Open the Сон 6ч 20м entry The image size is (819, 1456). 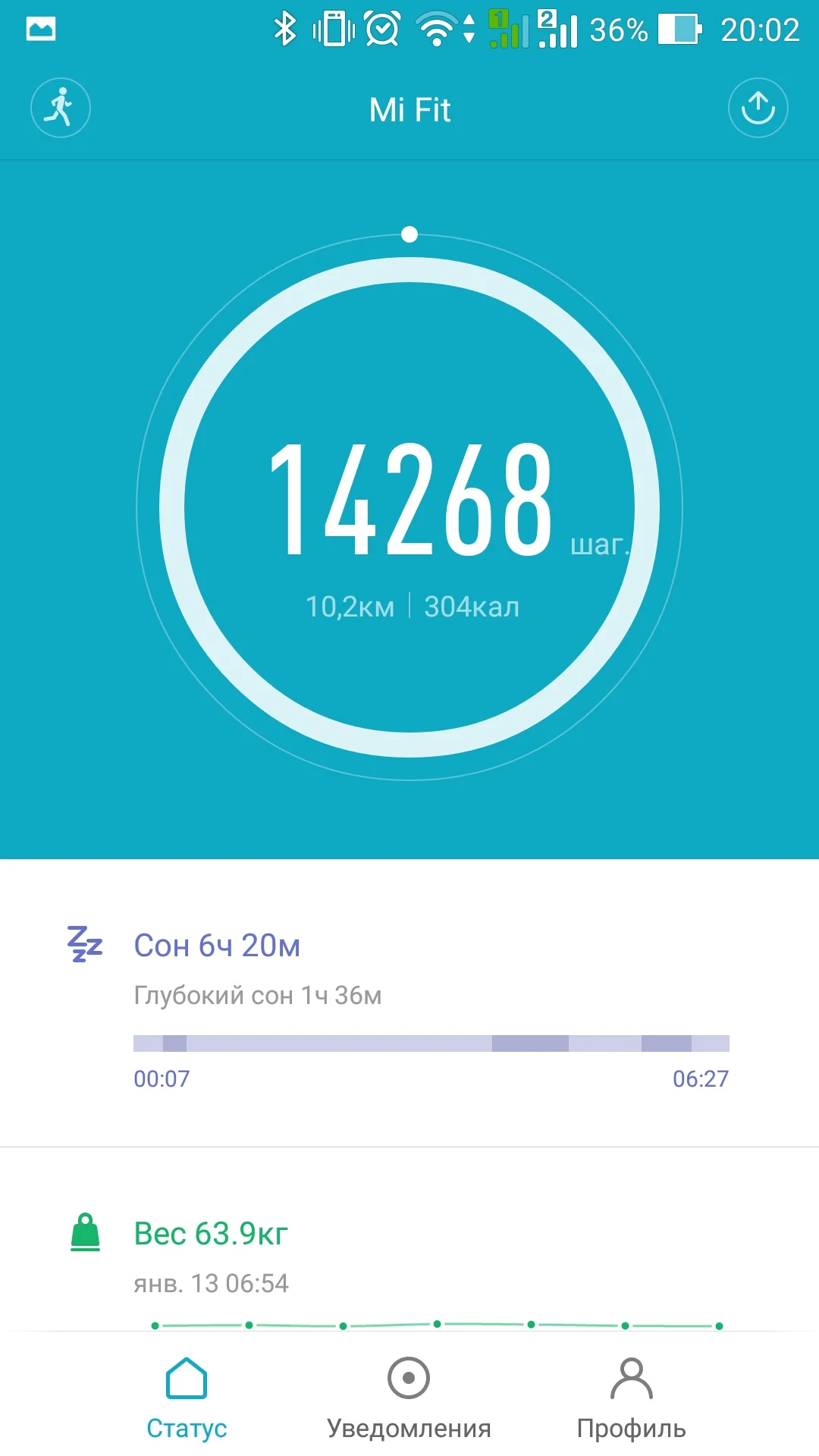coord(218,944)
